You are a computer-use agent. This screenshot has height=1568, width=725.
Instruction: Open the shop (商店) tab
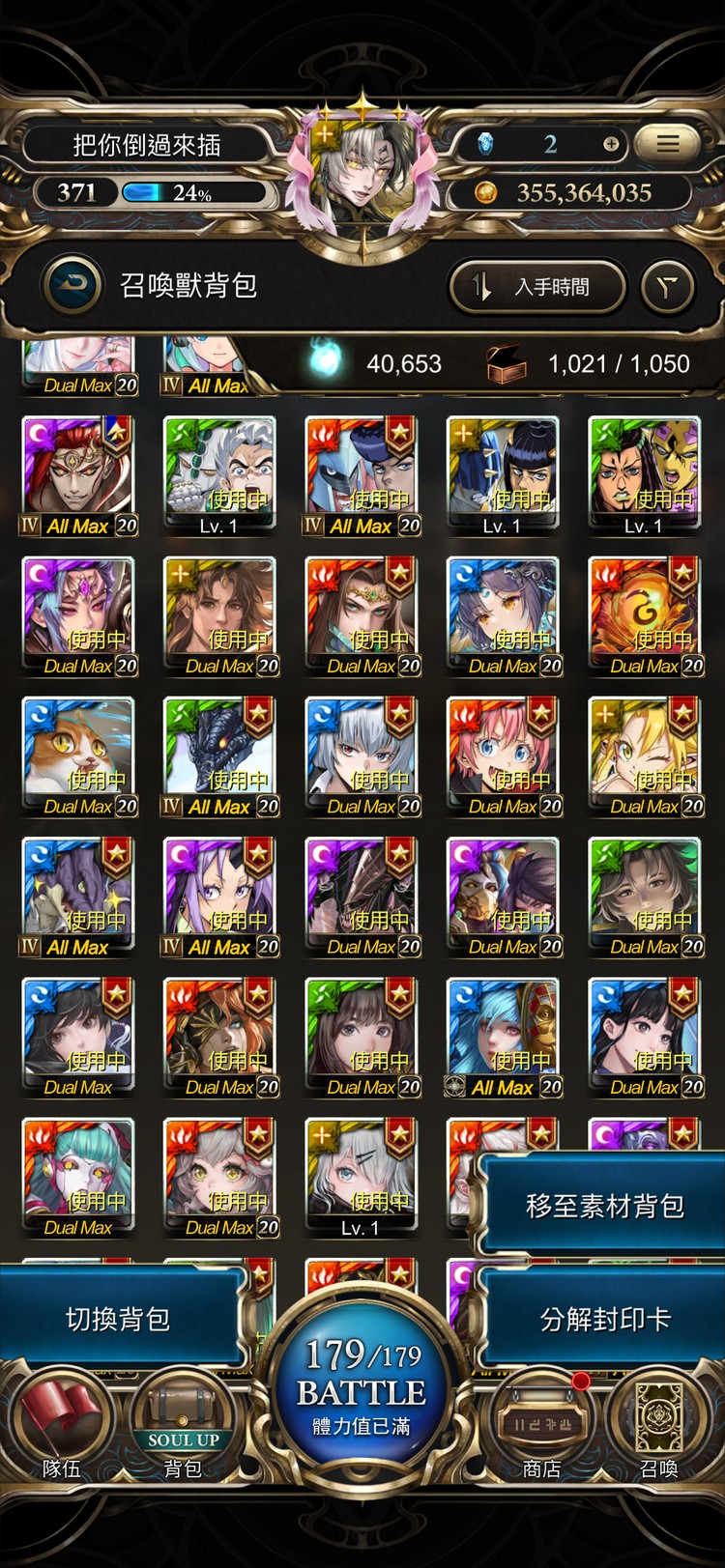coord(542,1430)
